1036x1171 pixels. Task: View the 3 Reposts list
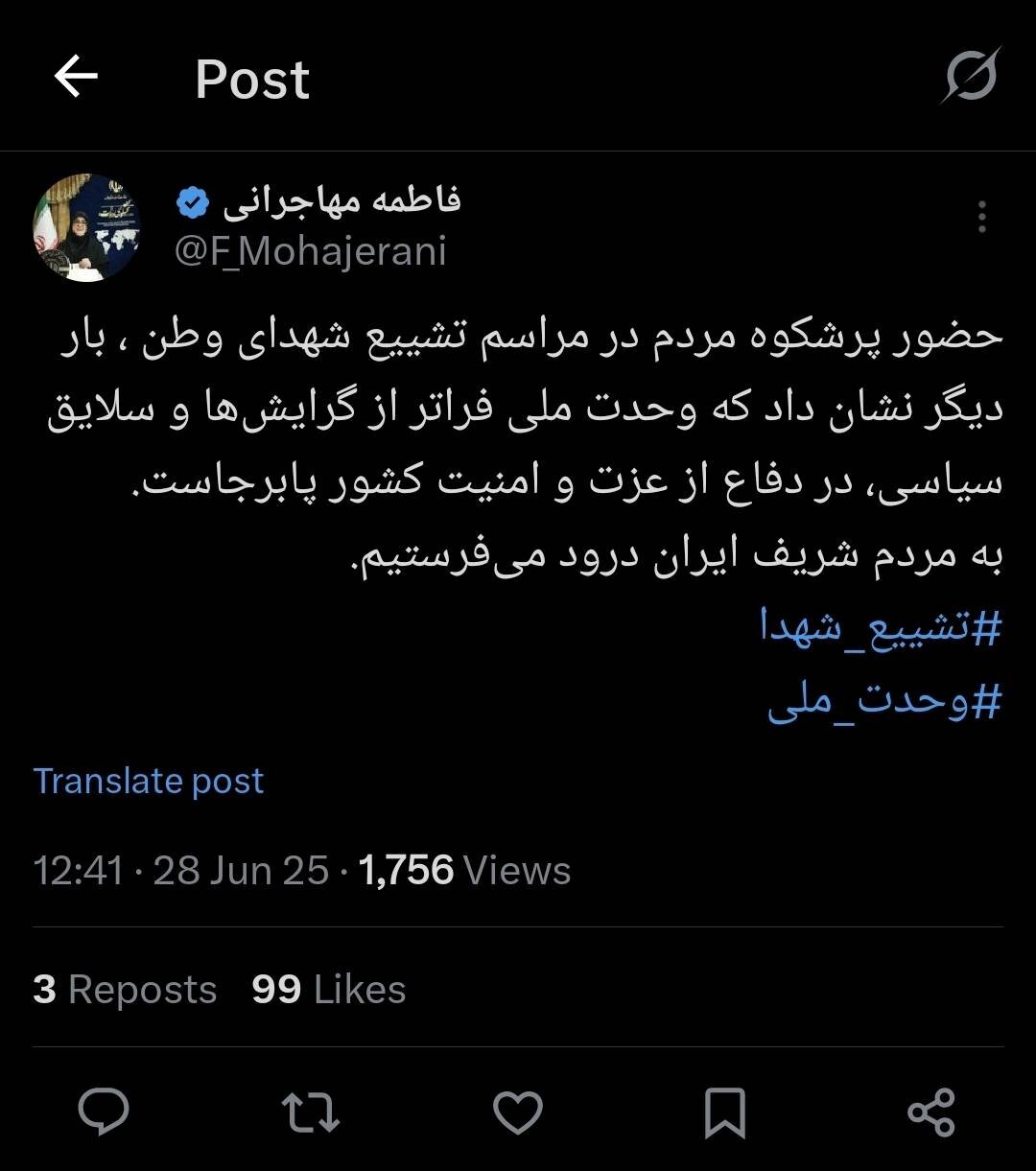pos(123,990)
